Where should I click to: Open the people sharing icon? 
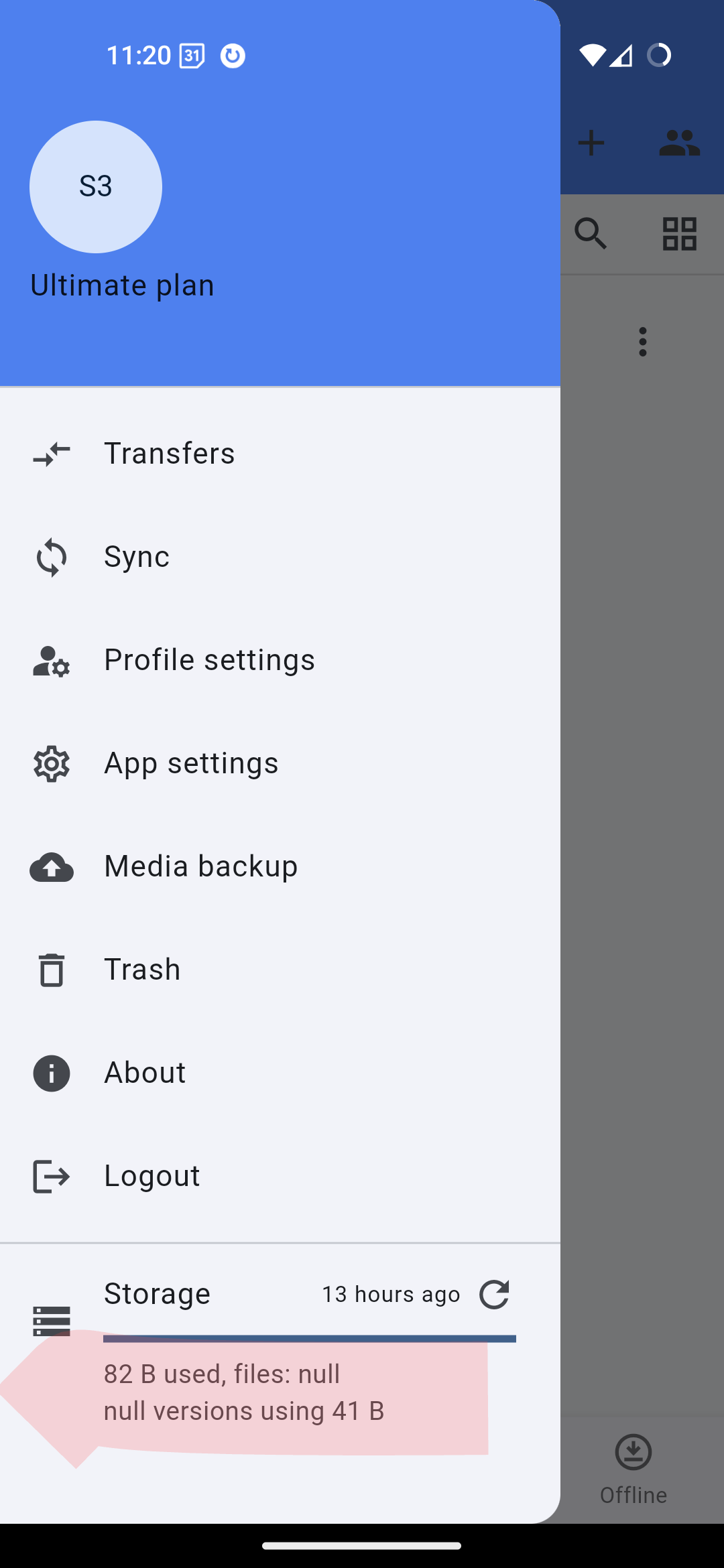pos(680,143)
